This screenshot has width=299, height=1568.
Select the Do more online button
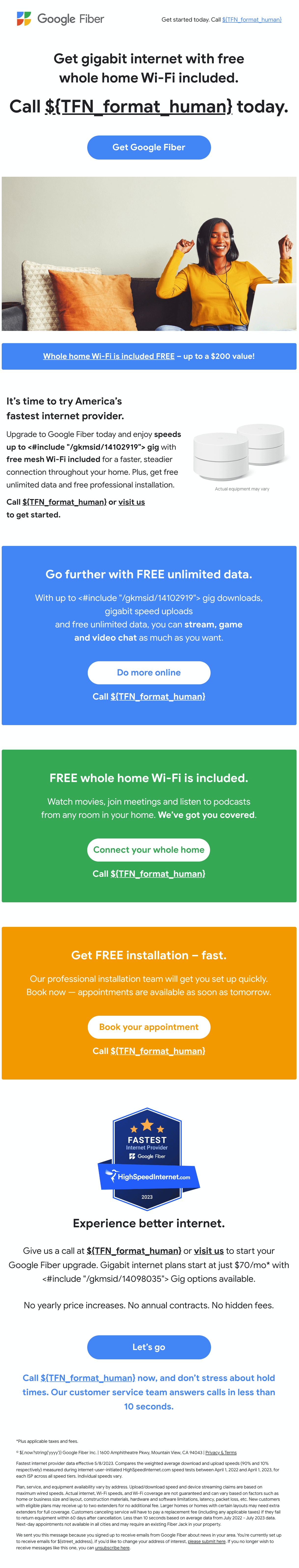click(x=149, y=673)
